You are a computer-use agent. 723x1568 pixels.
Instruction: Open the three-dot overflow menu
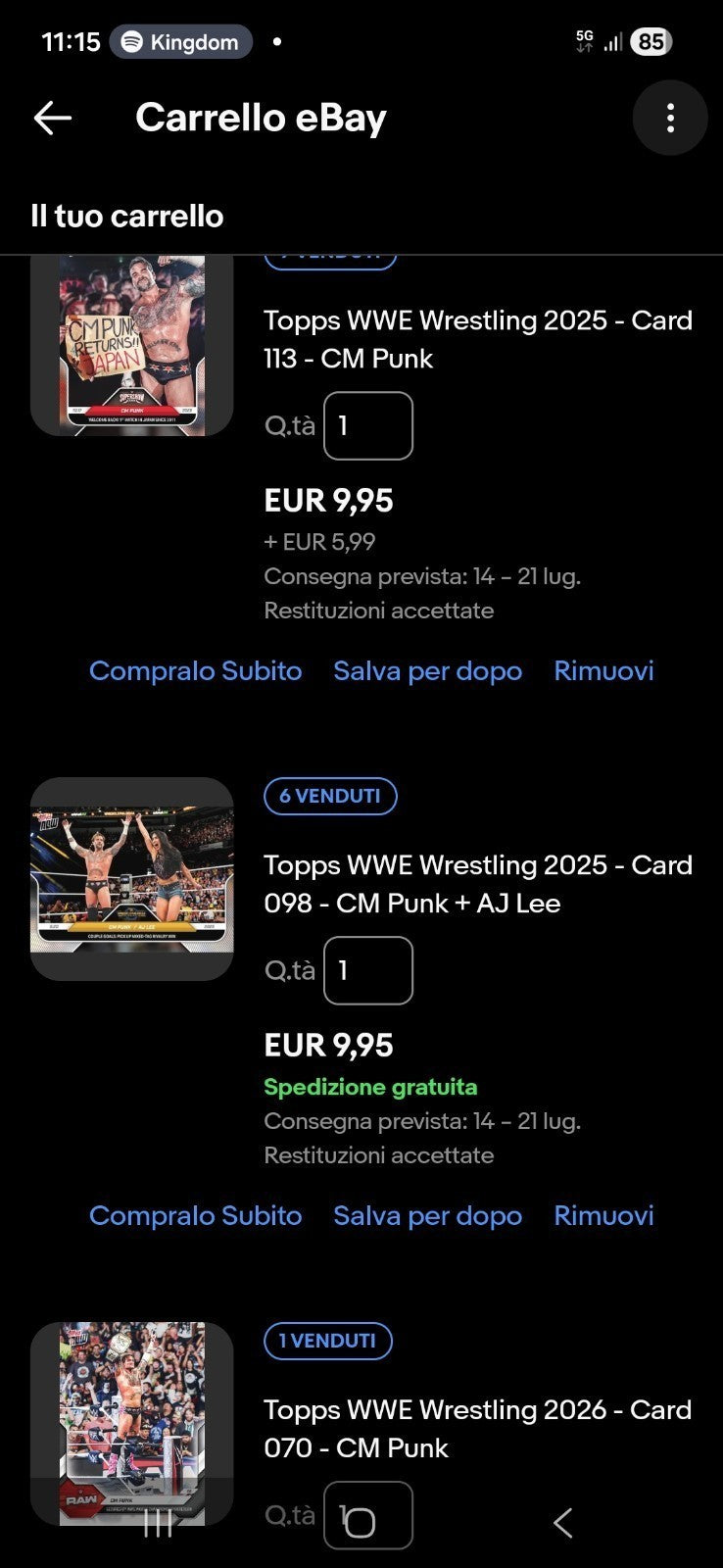(x=670, y=118)
